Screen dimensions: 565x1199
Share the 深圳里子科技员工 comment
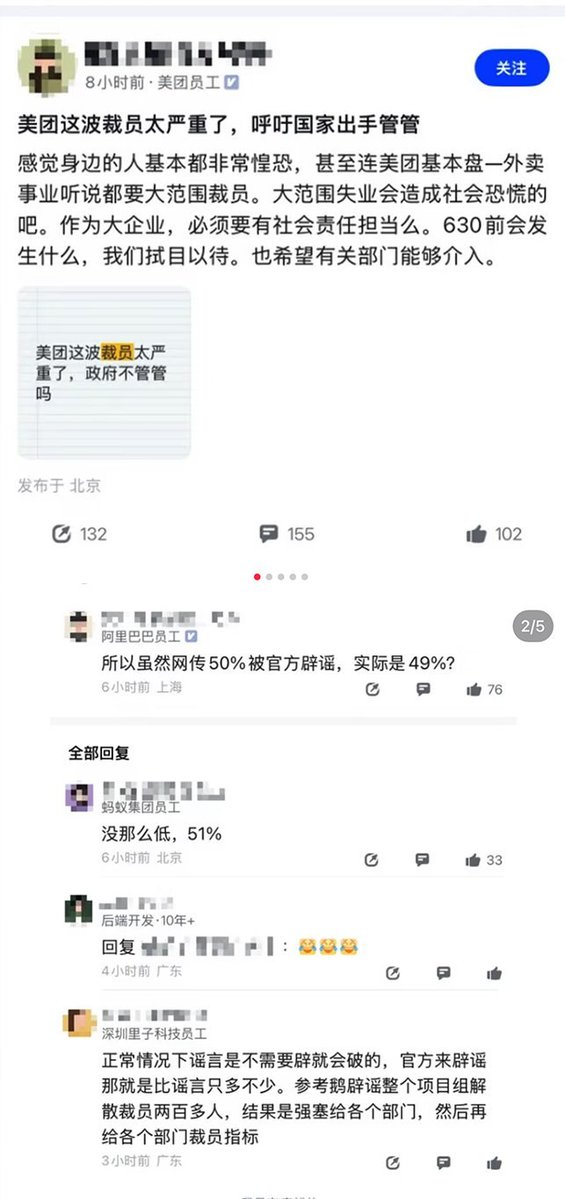(x=393, y=1163)
